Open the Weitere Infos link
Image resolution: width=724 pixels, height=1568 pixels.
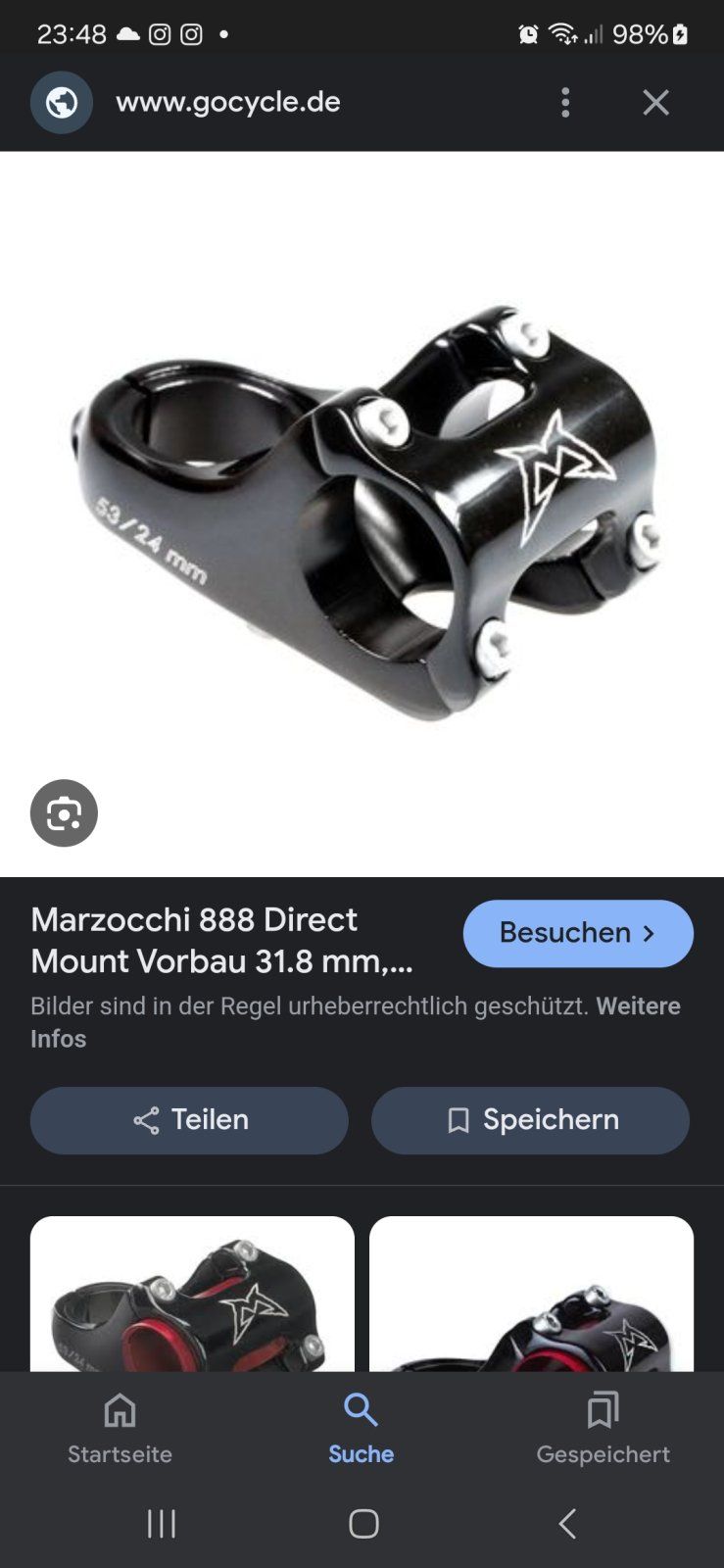[x=637, y=1006]
